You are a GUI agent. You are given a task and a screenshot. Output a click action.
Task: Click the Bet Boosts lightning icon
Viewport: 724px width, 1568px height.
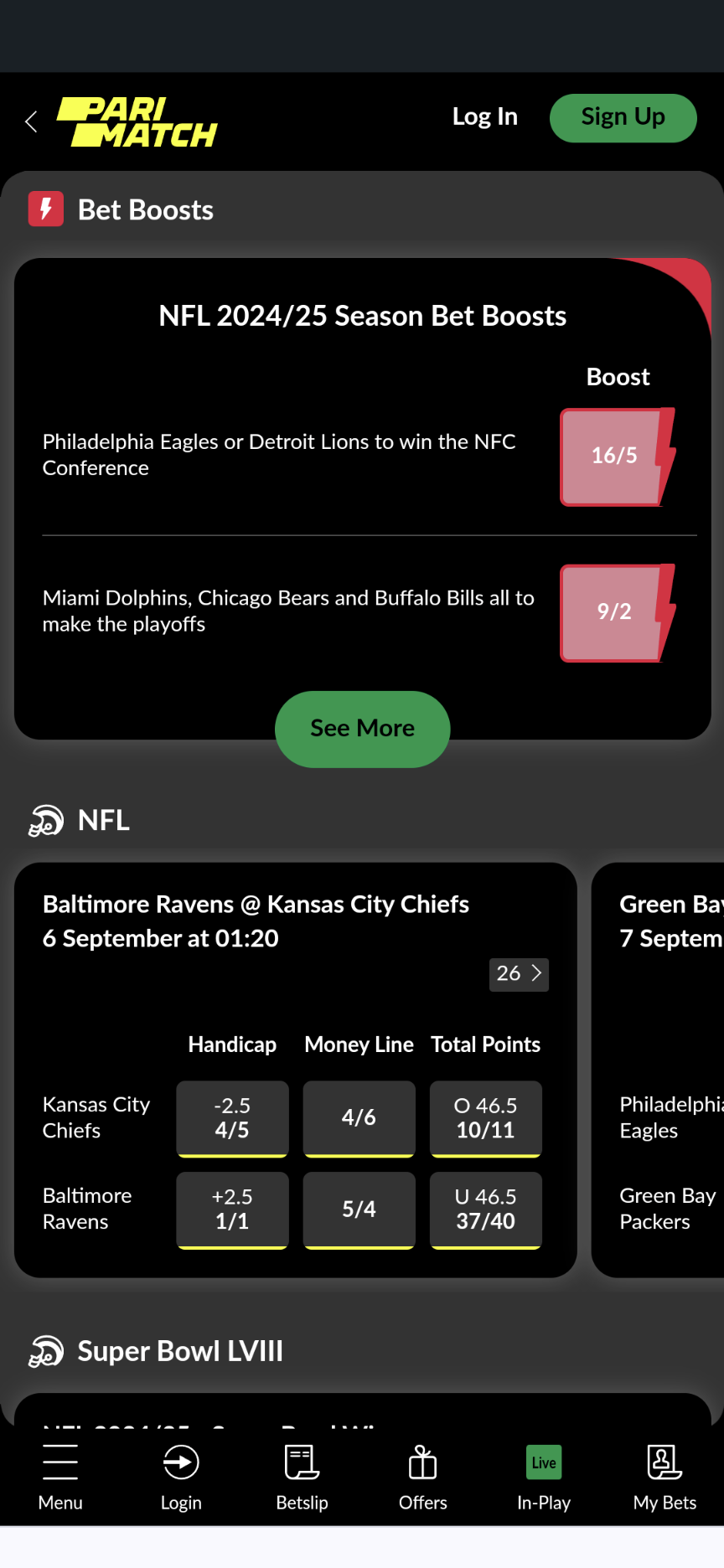click(x=45, y=209)
